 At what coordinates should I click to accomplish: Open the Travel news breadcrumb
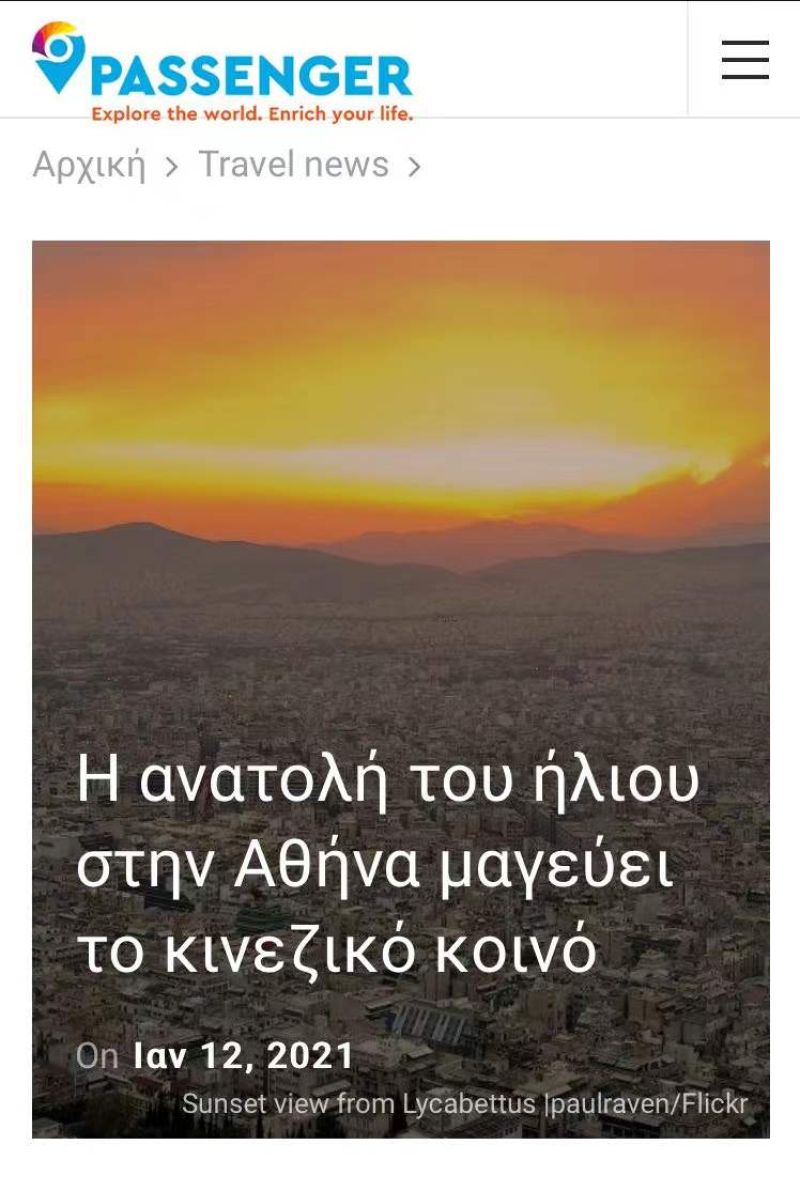[x=293, y=164]
